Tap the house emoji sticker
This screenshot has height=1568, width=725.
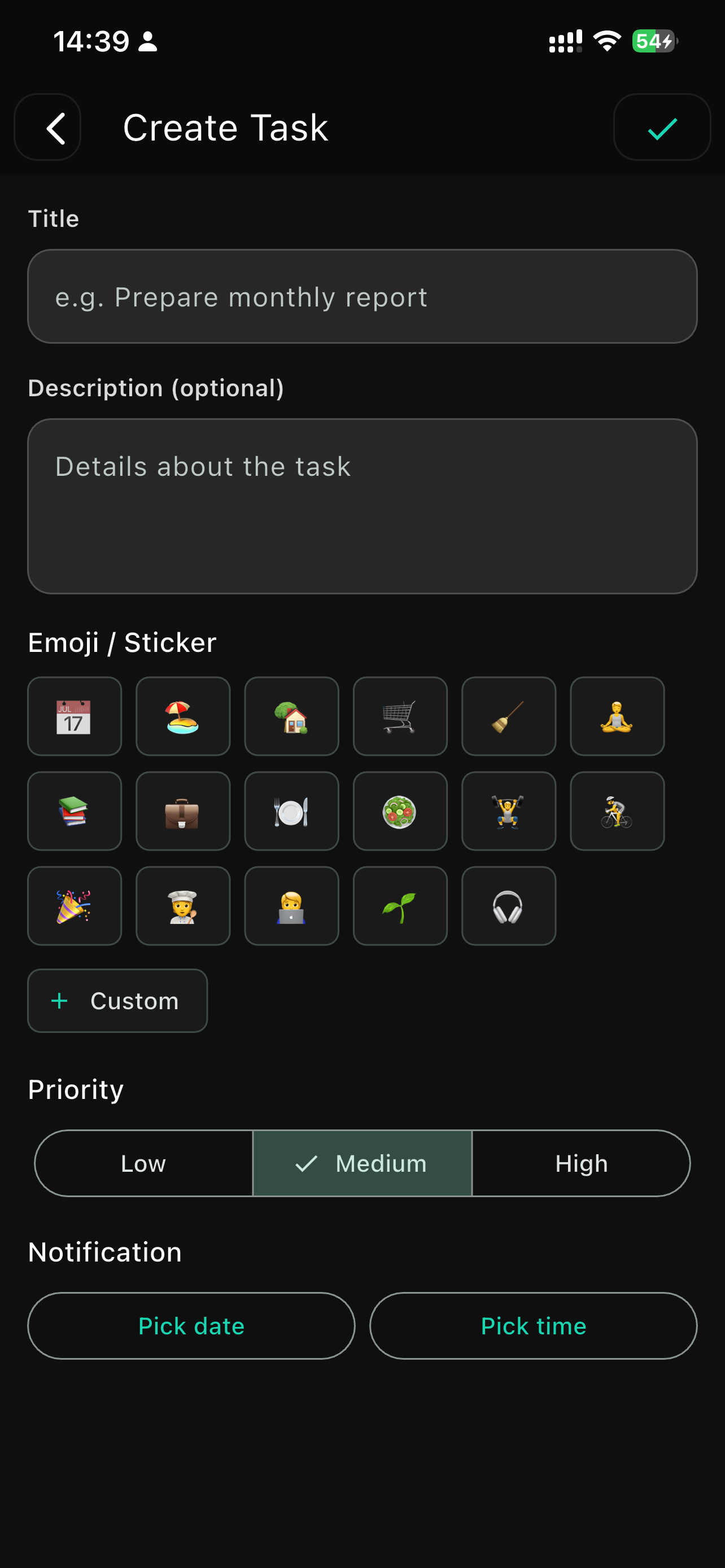[291, 716]
